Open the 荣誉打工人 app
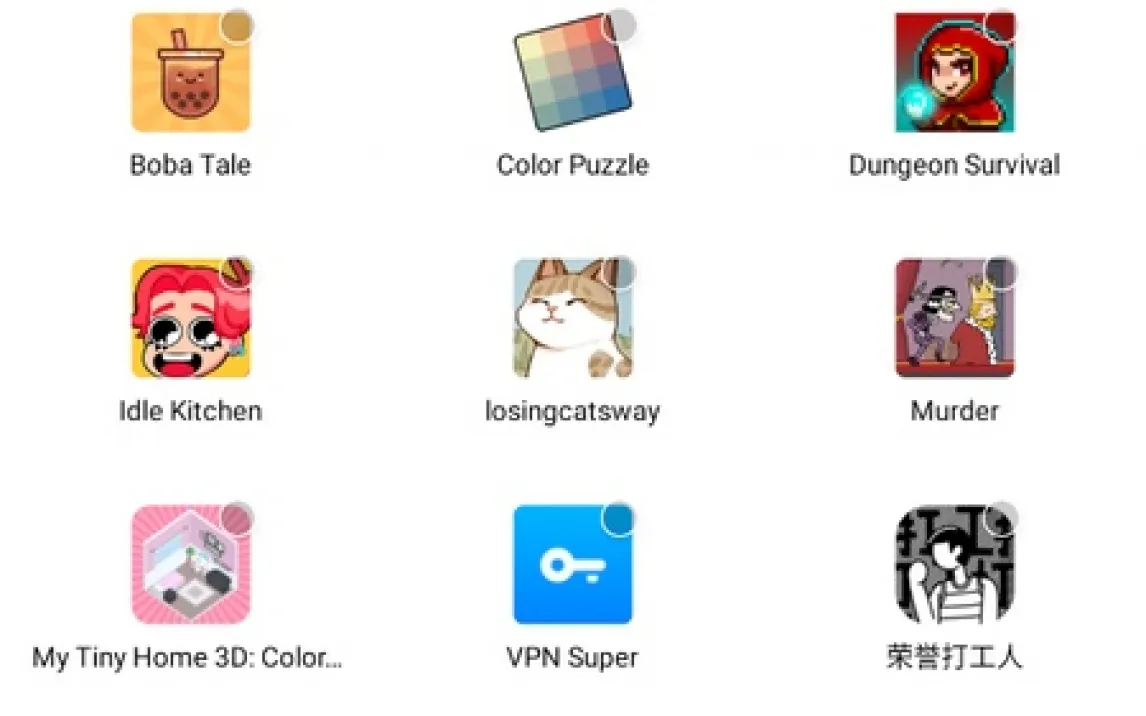This screenshot has width=1146, height=716. coord(954,566)
